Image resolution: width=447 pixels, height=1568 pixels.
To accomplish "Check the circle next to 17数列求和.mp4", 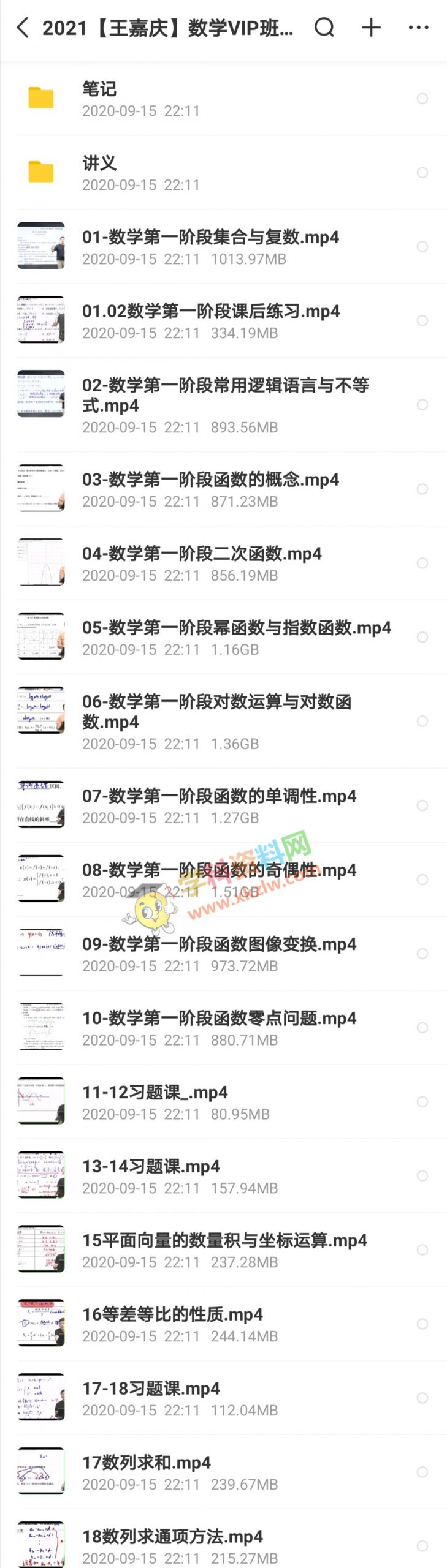I will point(422,1472).
